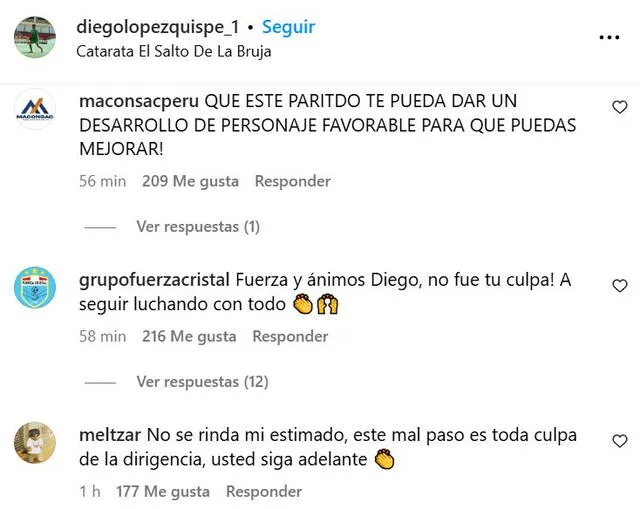Image resolution: width=640 pixels, height=509 pixels.
Task: Open the three-dot options menu
Action: pyautogui.click(x=609, y=37)
